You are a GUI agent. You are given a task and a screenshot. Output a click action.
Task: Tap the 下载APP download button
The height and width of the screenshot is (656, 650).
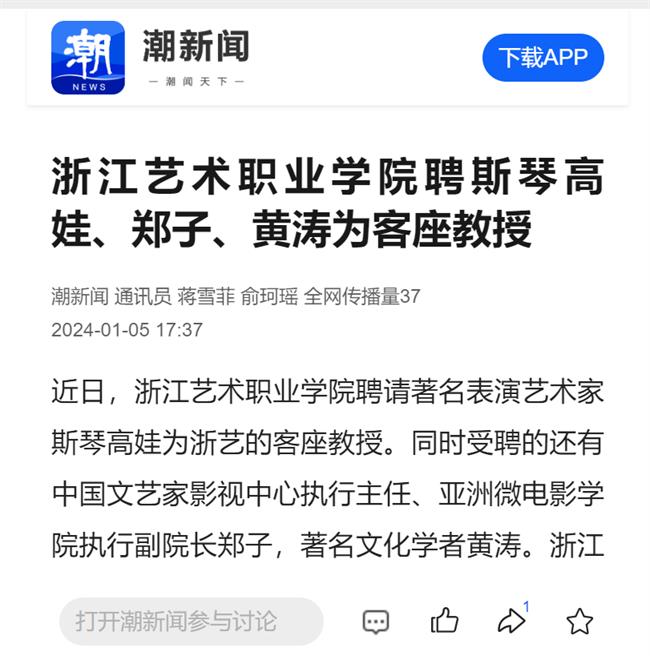[x=543, y=57]
